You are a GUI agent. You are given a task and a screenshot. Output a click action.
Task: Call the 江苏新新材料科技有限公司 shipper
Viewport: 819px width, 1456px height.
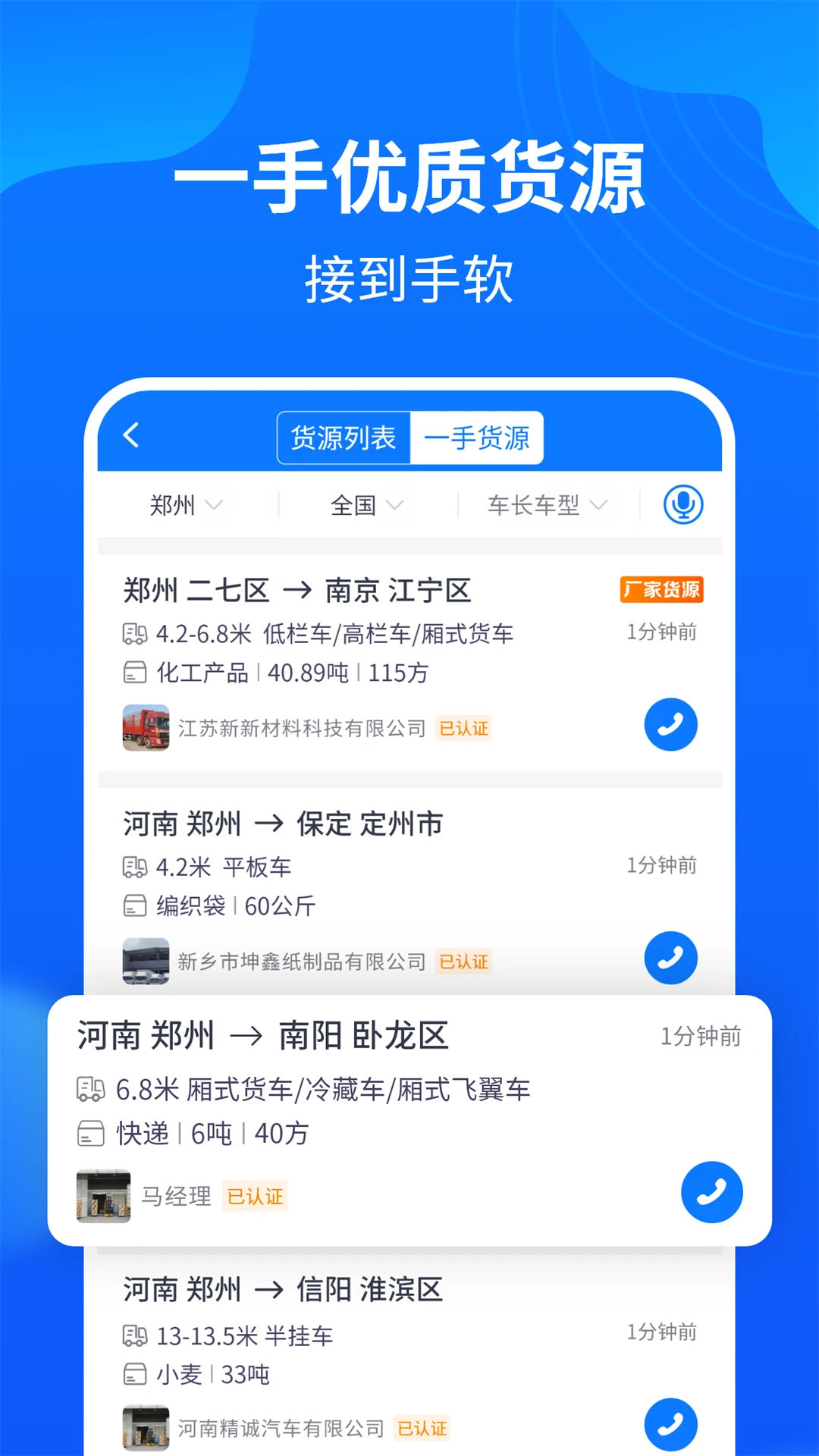[x=670, y=725]
